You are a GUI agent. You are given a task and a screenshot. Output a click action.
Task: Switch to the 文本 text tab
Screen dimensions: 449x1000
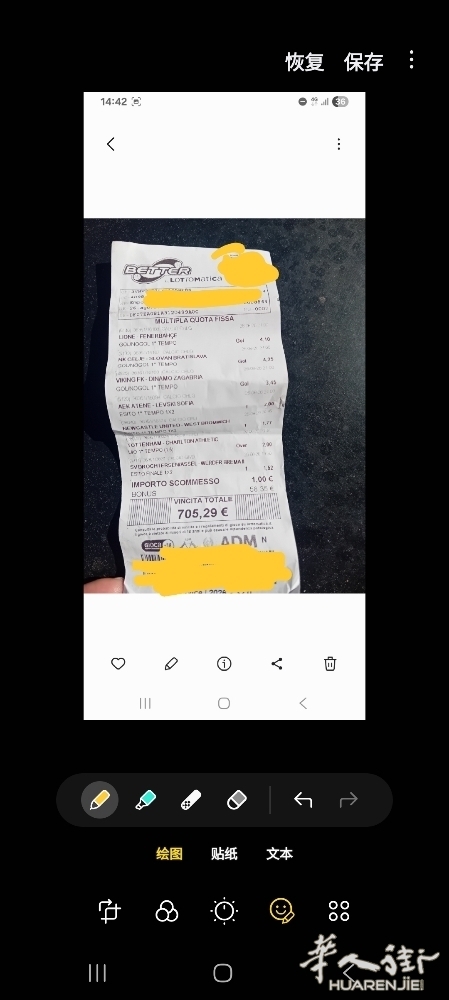(x=279, y=854)
